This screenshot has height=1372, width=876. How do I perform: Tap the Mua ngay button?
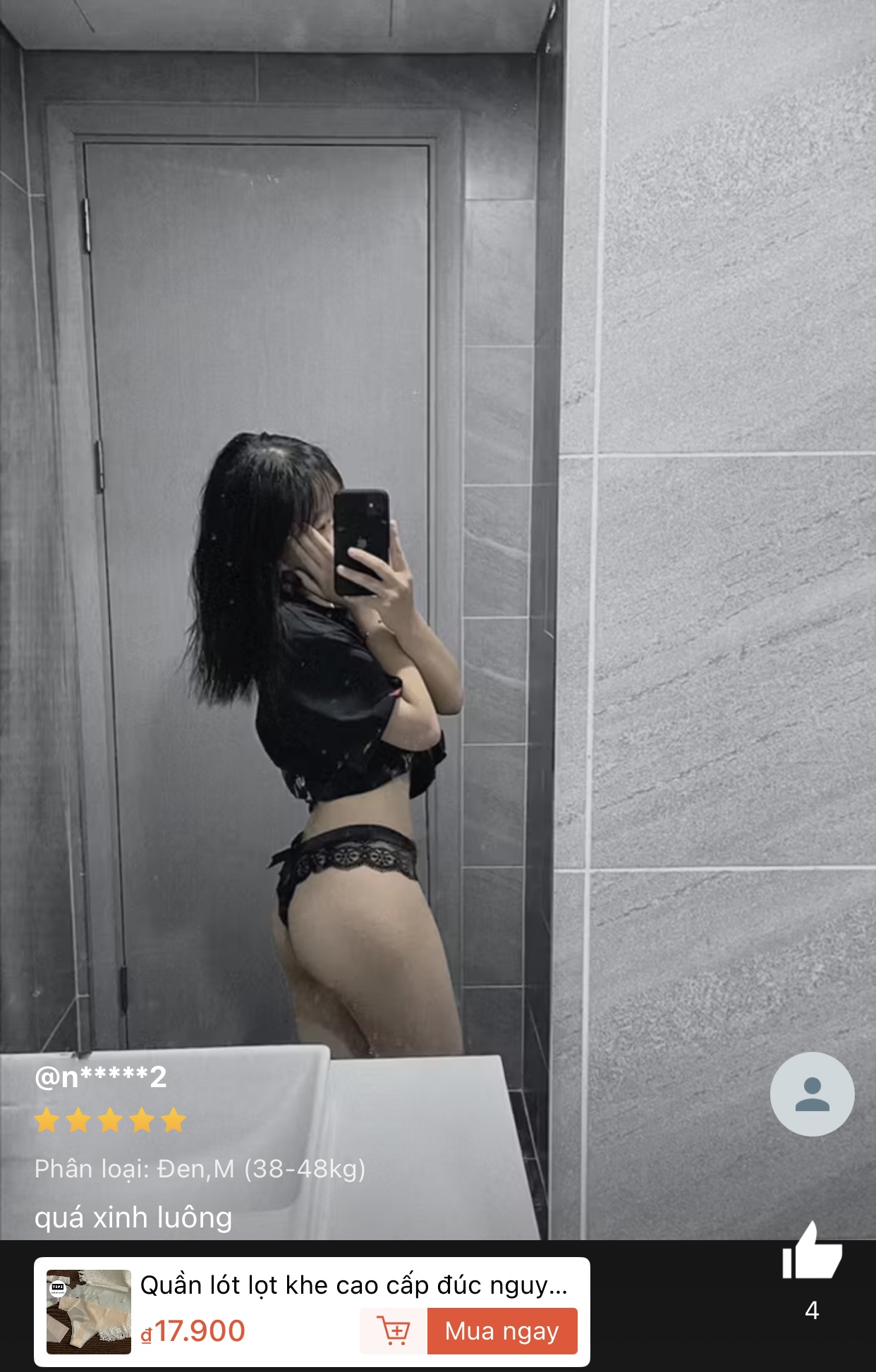tap(501, 1331)
